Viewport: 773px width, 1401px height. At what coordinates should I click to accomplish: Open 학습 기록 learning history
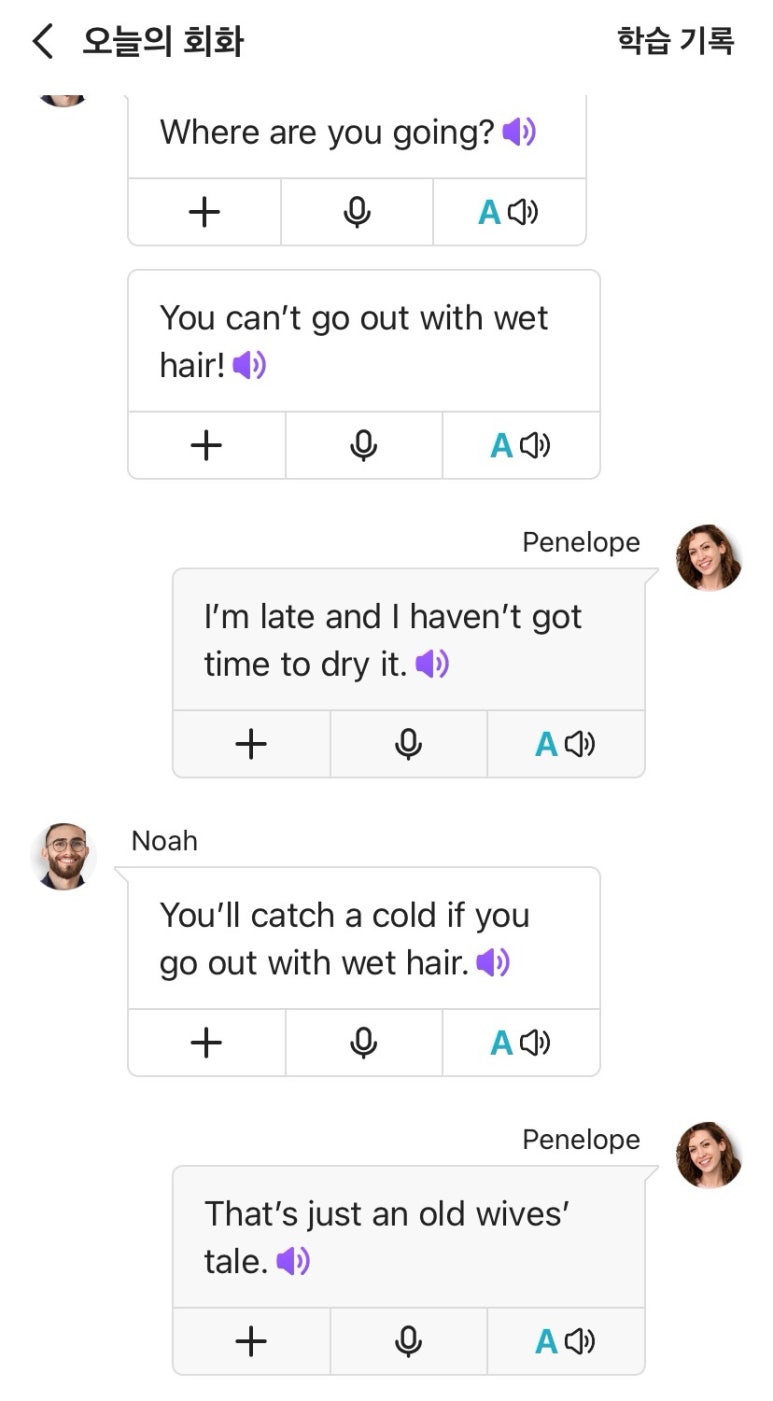676,41
